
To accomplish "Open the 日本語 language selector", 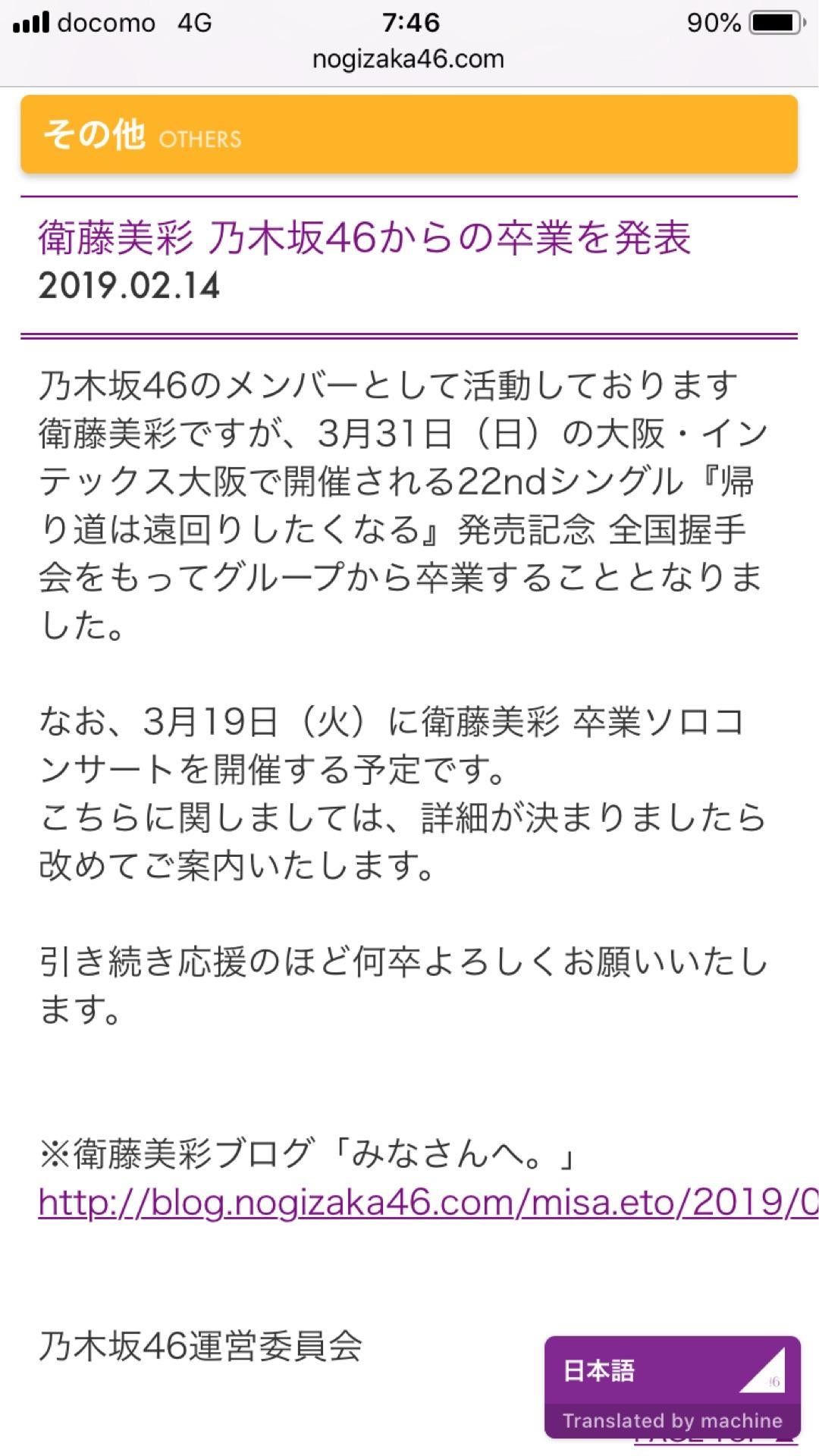I will [x=672, y=1371].
